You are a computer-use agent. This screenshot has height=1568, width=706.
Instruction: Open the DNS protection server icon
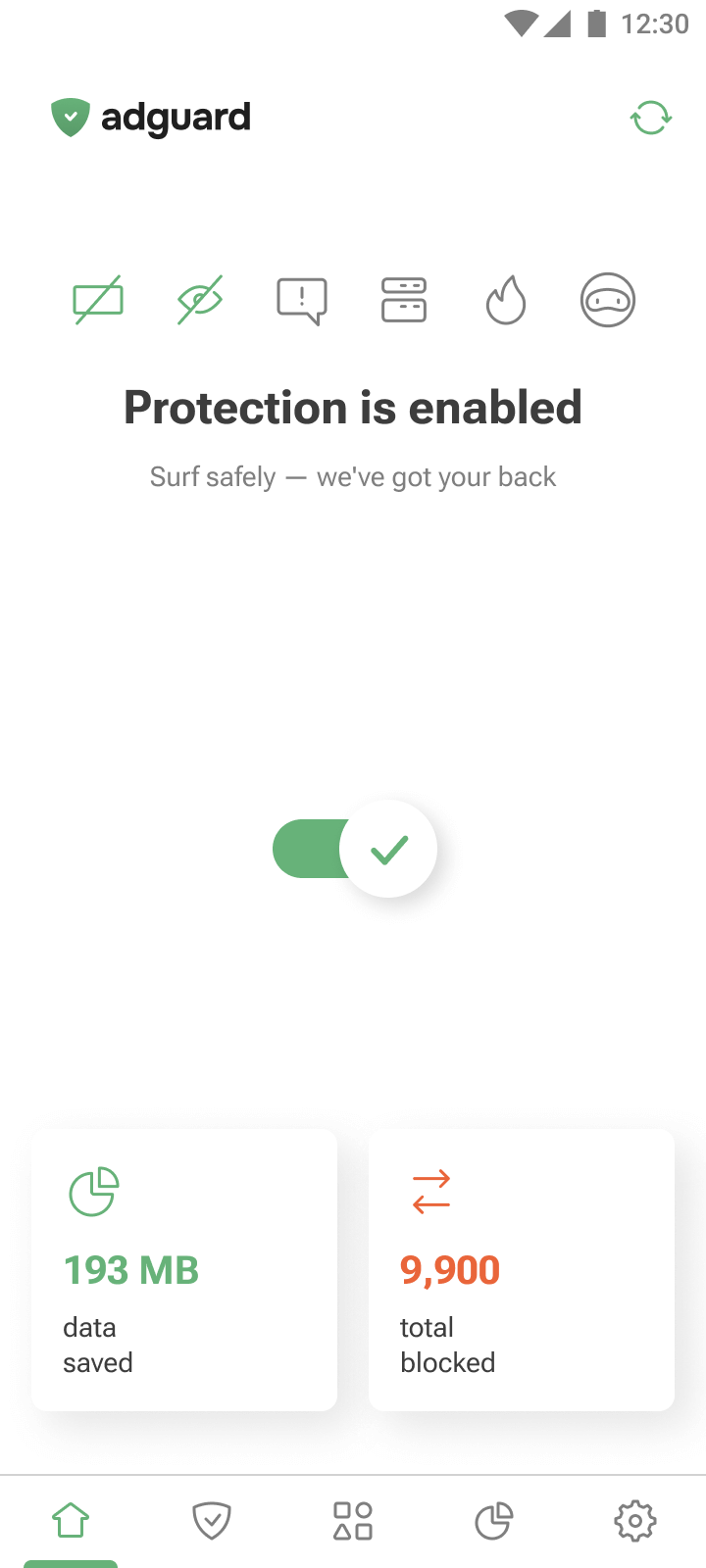click(404, 300)
